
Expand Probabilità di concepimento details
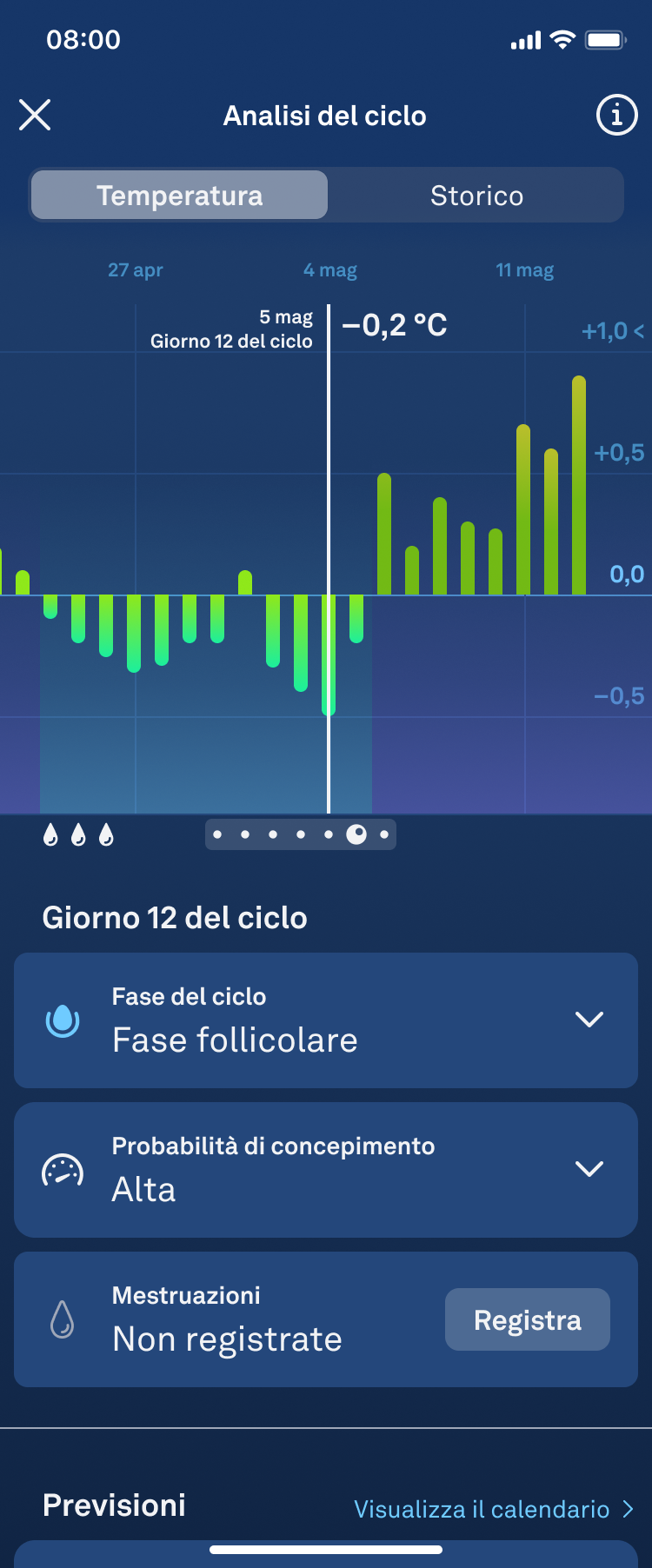(589, 1169)
